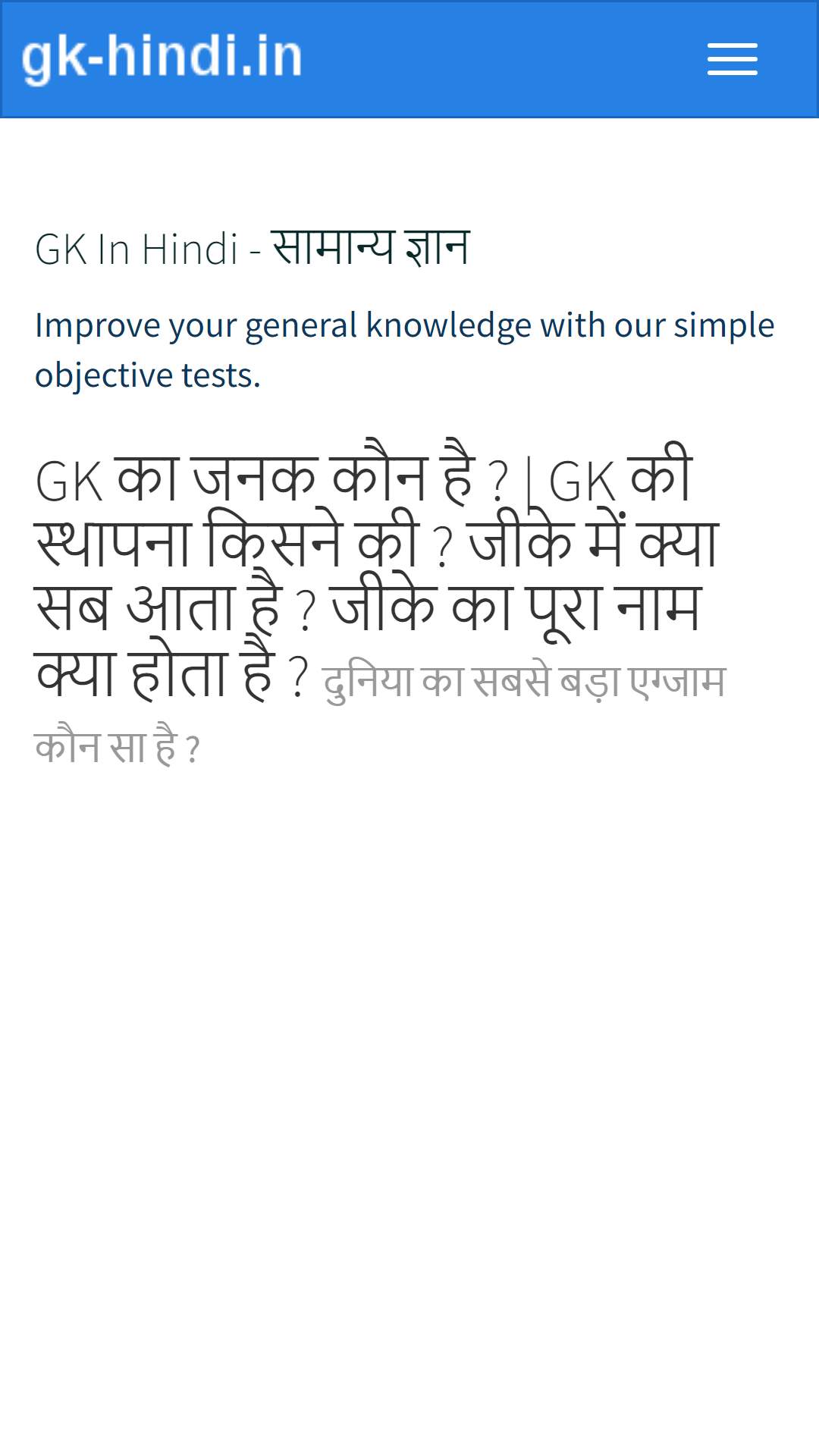This screenshot has width=819, height=1456.
Task: Tap the gk-hindi.in site title
Action: point(162,58)
